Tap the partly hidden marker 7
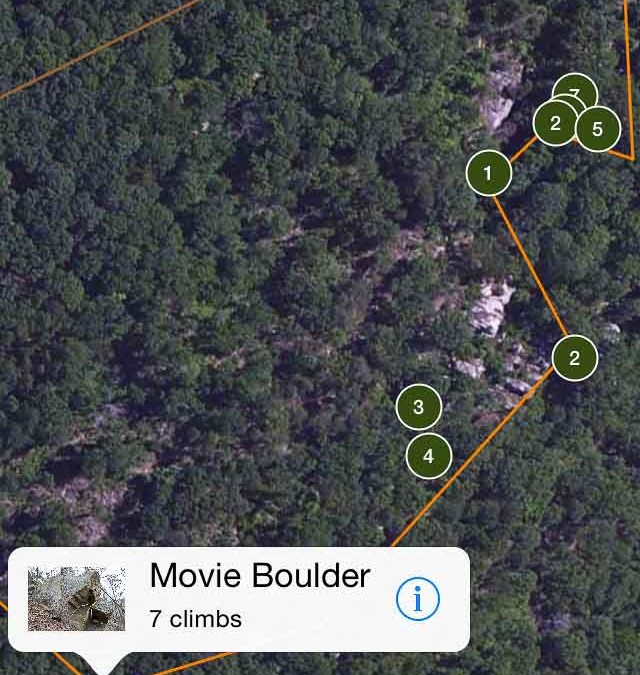 tap(579, 89)
